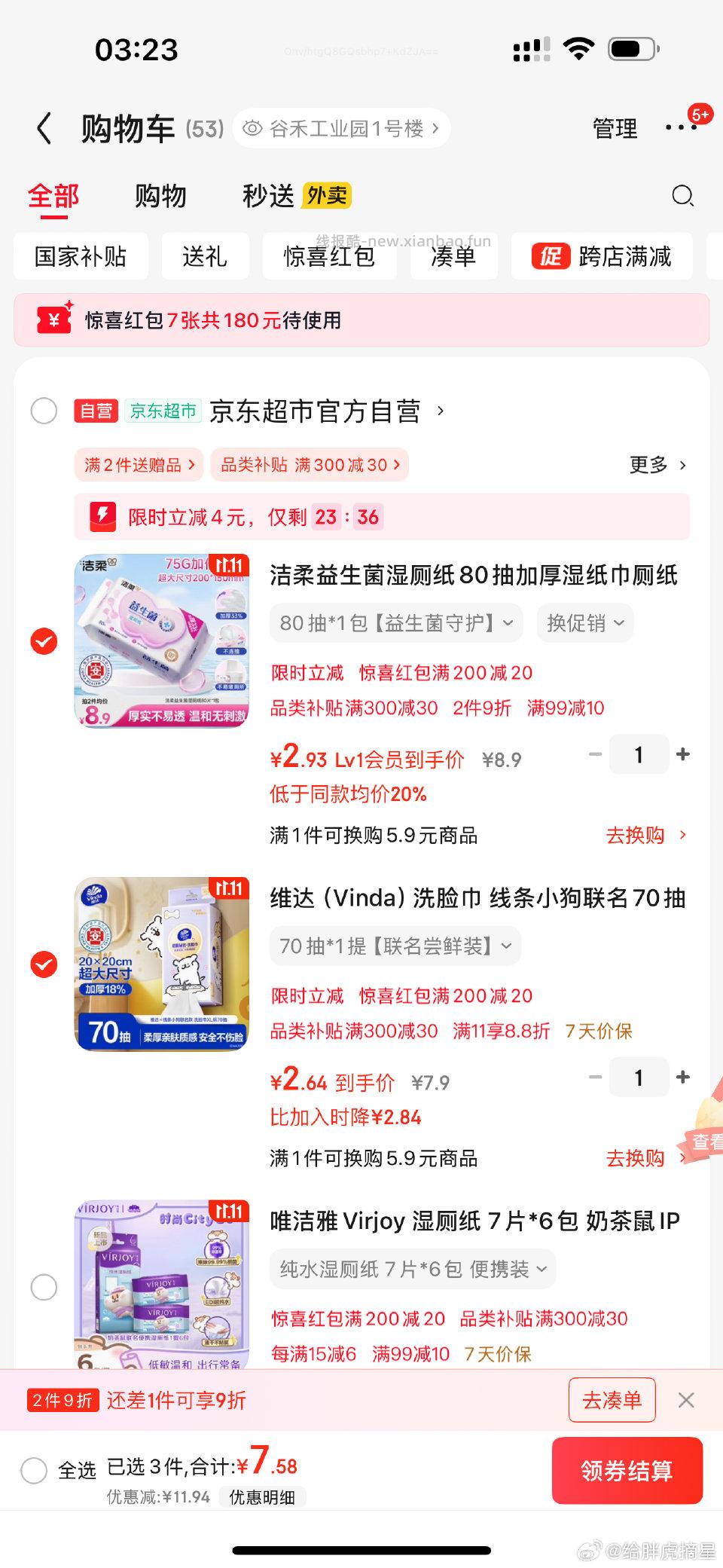Tap the 领券结算 checkout button
The height and width of the screenshot is (1568, 723).
[x=627, y=1471]
